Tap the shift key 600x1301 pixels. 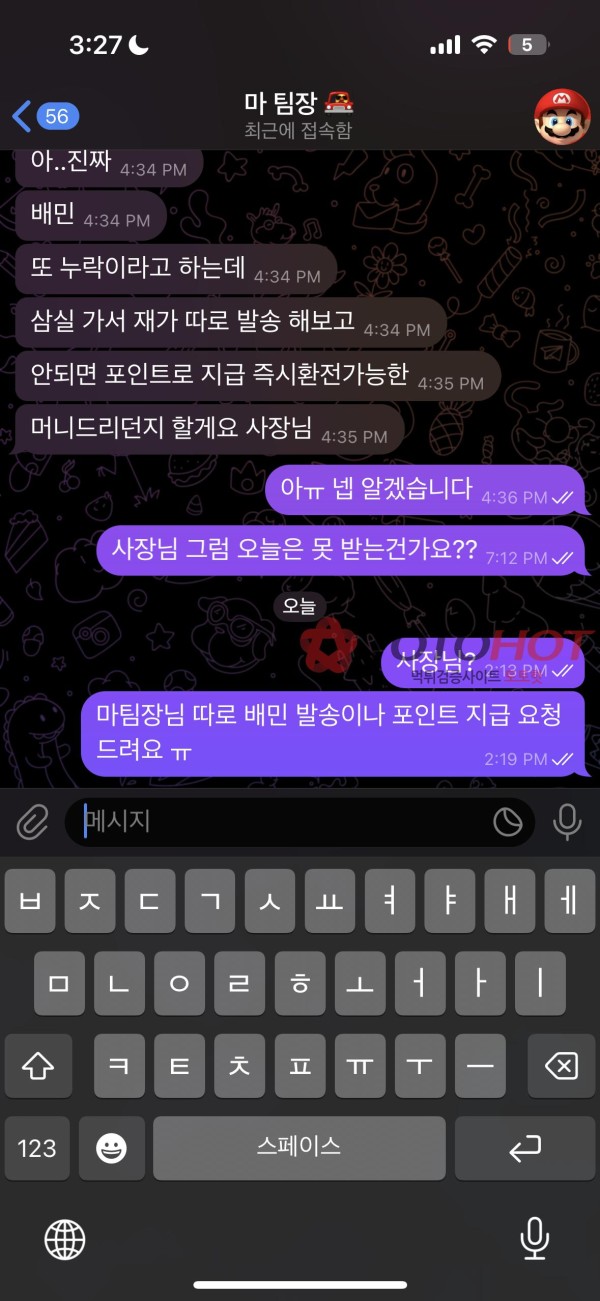tap(37, 1067)
